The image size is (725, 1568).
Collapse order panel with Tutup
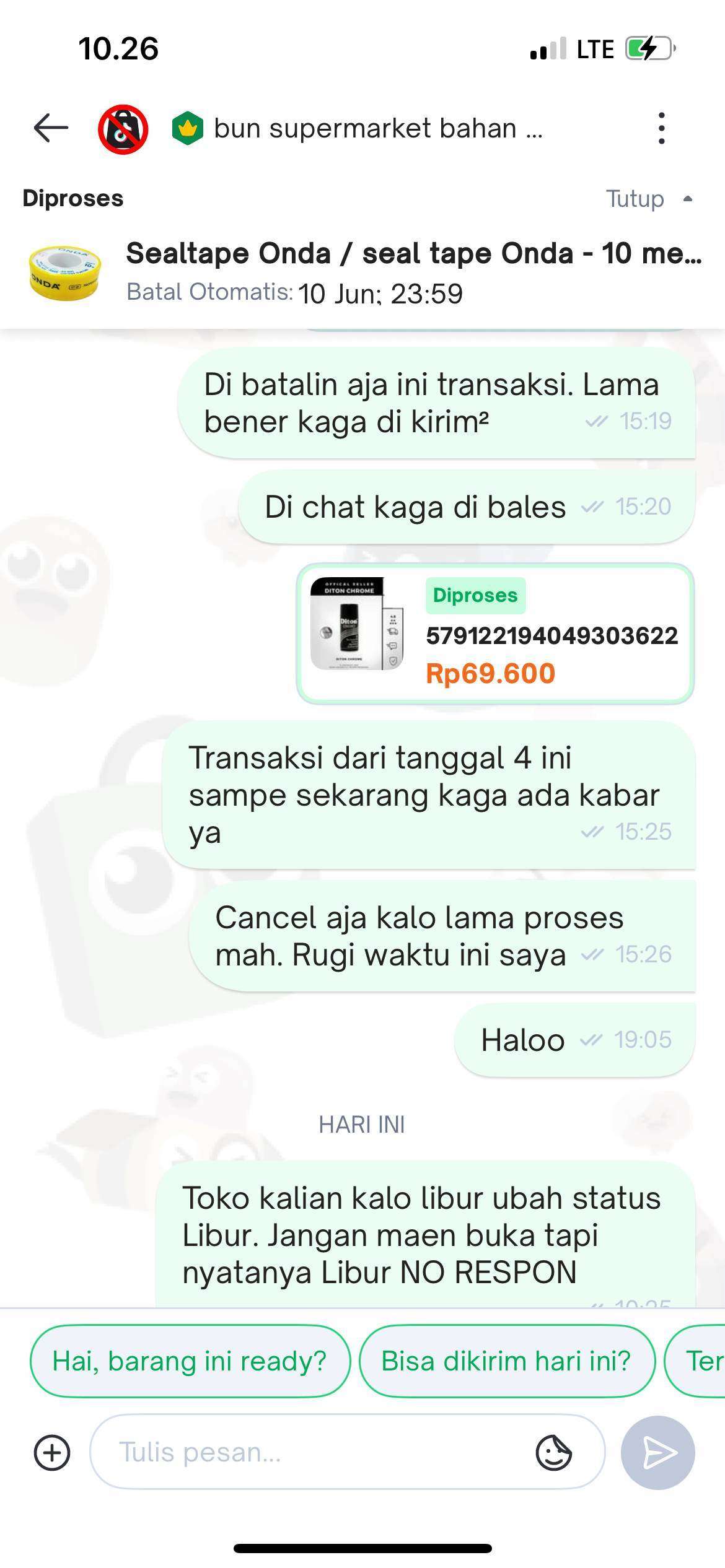click(649, 199)
